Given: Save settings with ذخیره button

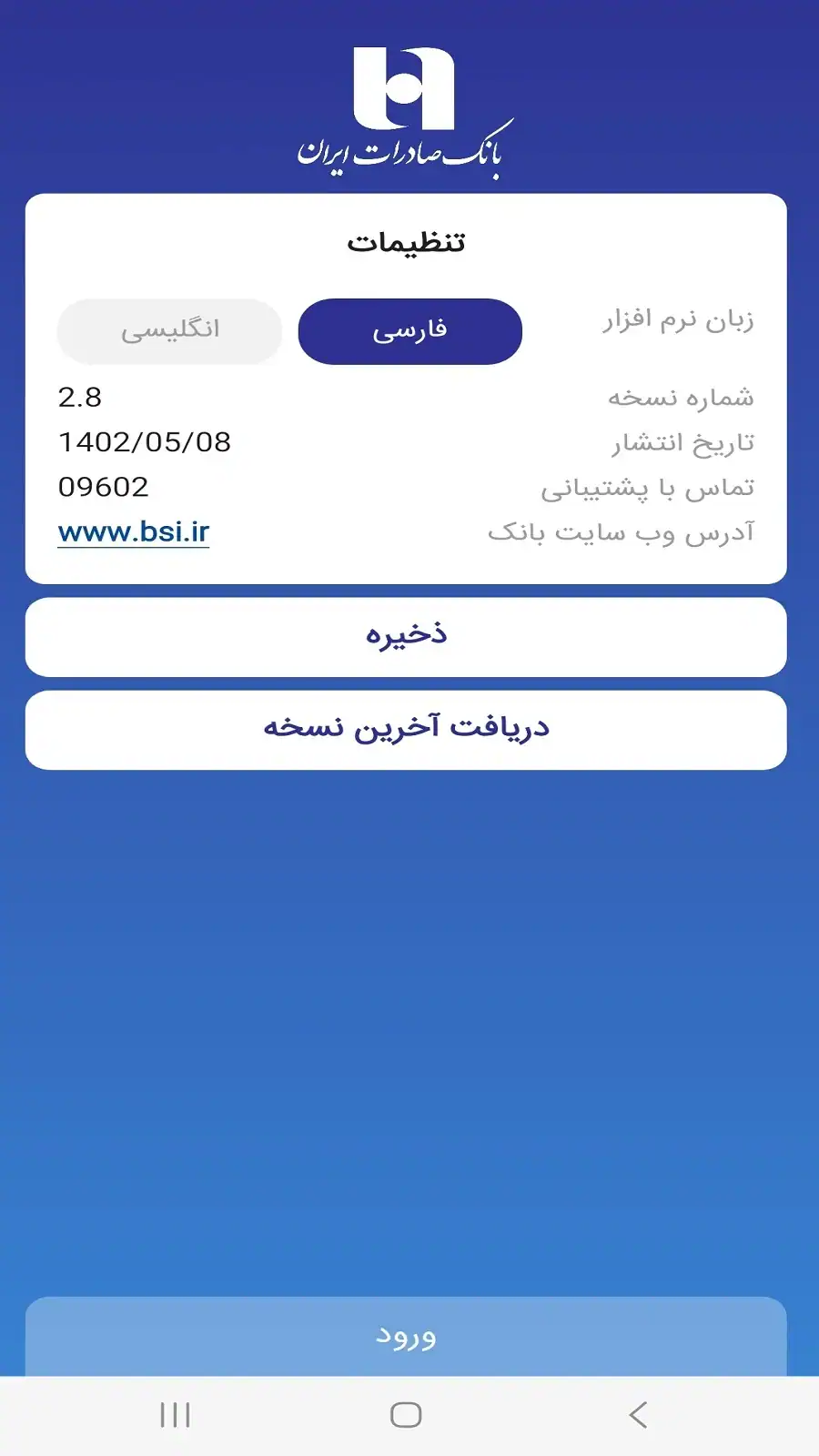Looking at the screenshot, I should (406, 637).
